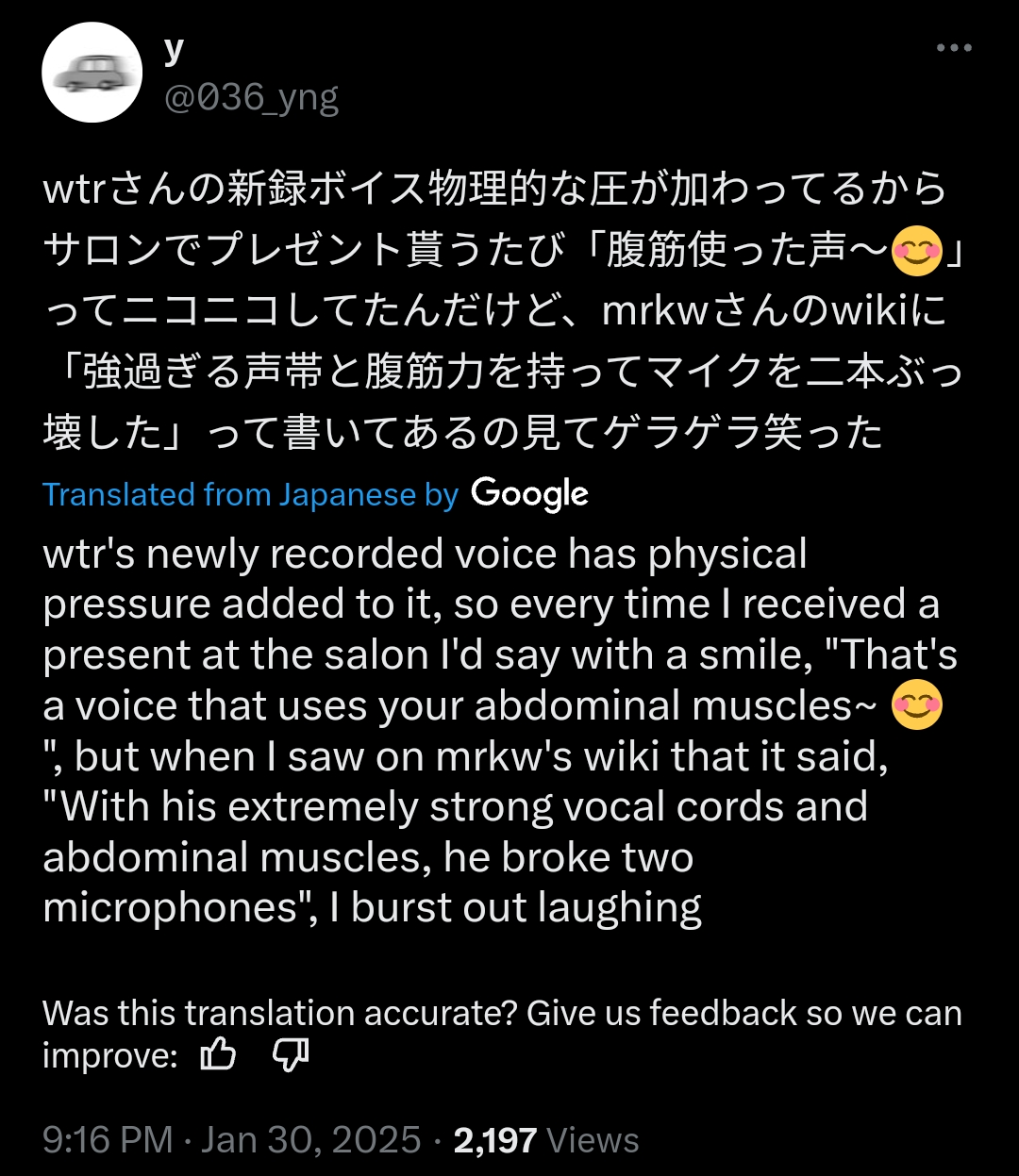Open the tweet's three-dot overflow menu
The height and width of the screenshot is (1176, 1019).
click(x=953, y=48)
